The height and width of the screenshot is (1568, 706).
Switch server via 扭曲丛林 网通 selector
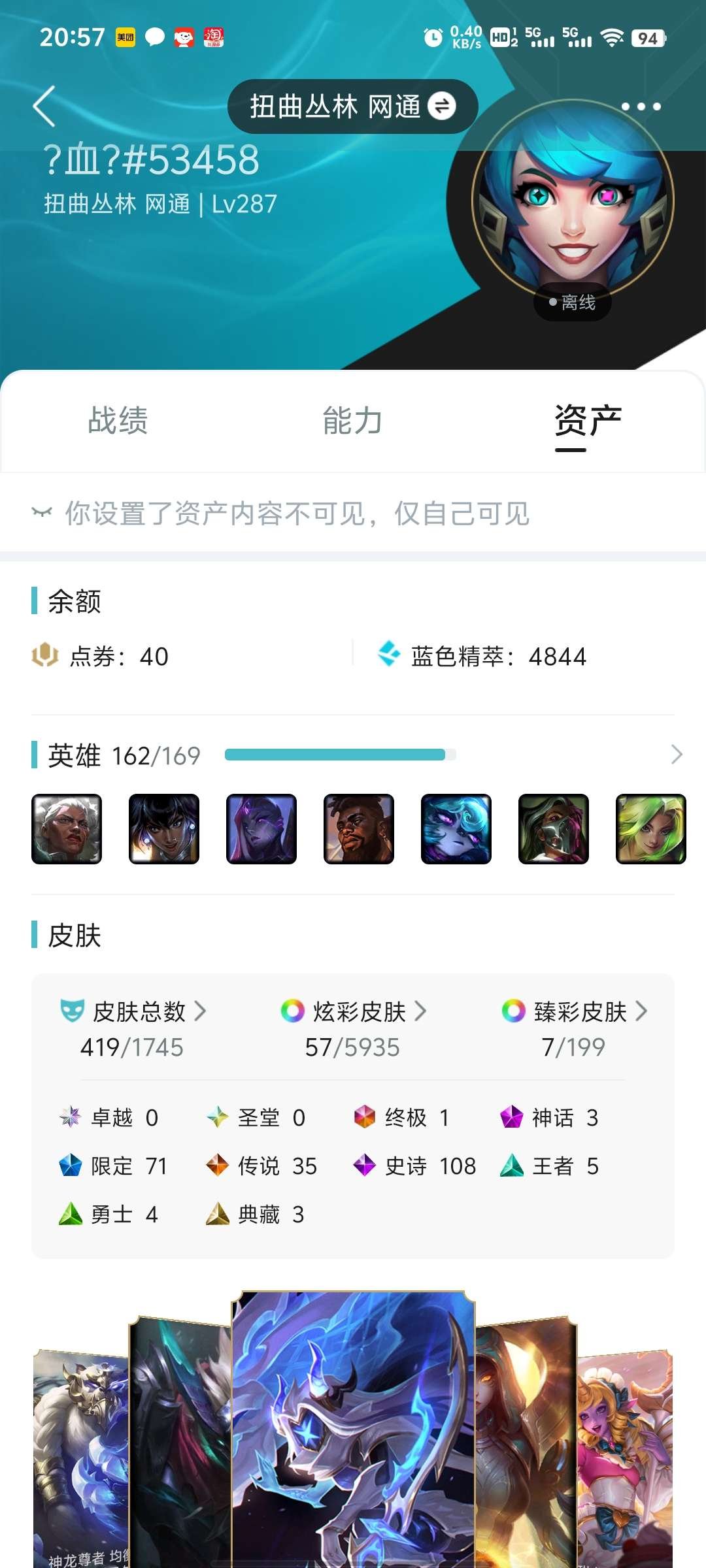pos(352,106)
